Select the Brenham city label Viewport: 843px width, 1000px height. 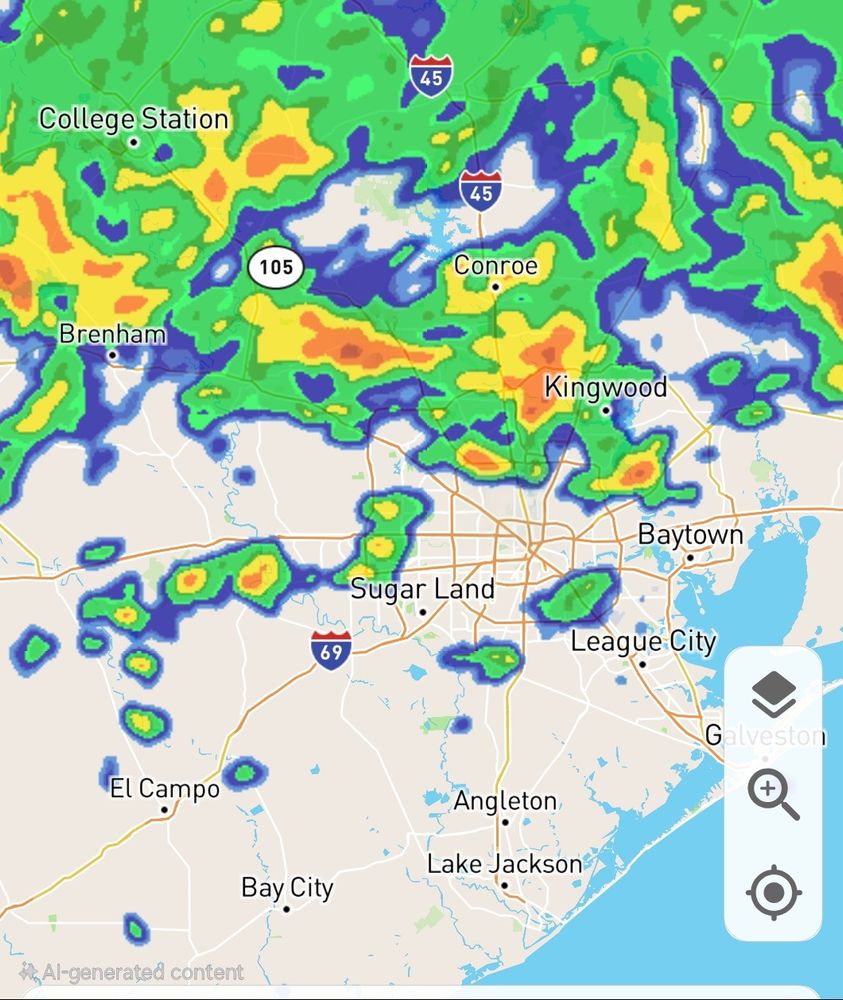pos(113,335)
